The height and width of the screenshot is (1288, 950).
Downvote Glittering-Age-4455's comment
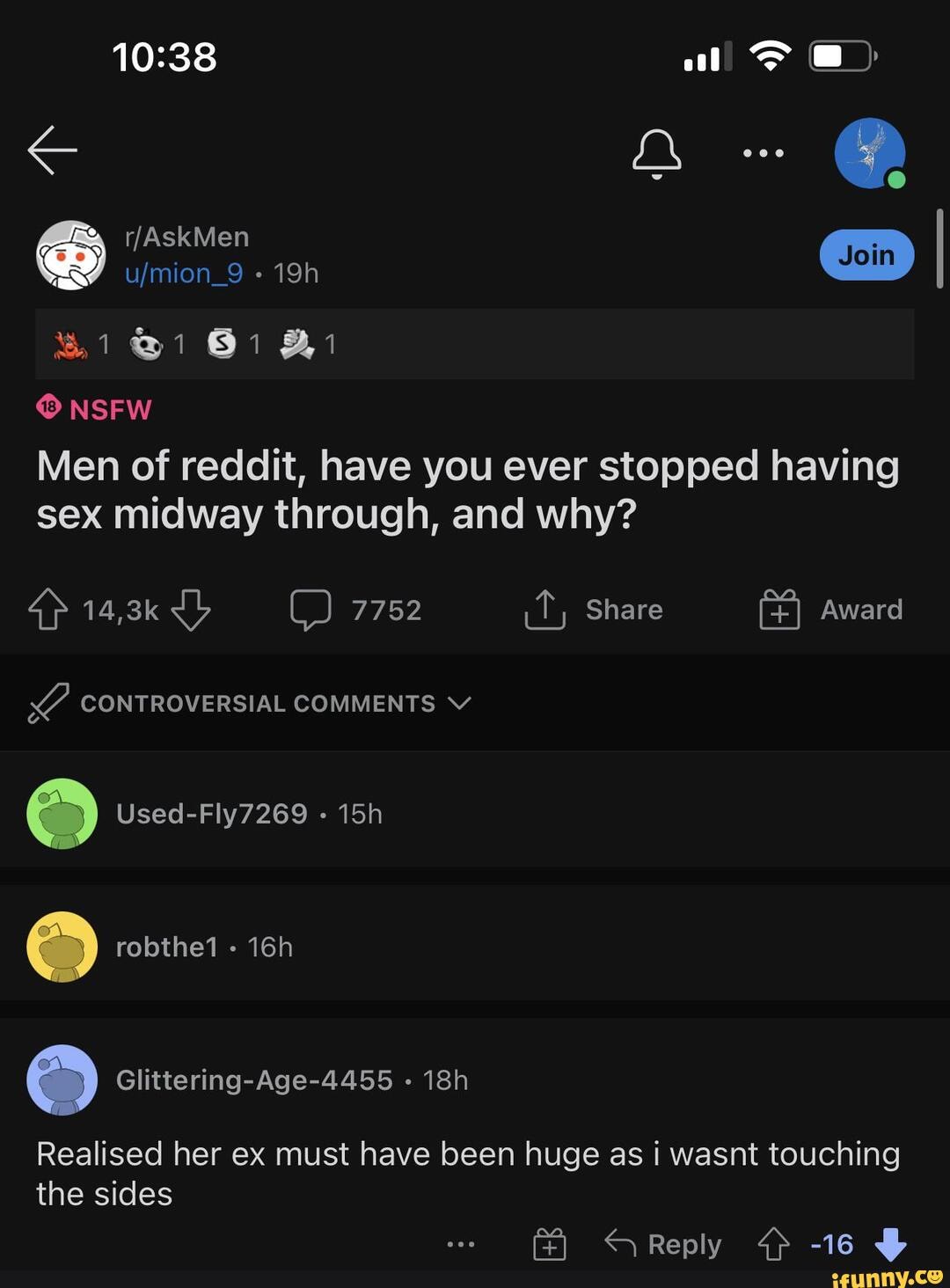point(890,1244)
